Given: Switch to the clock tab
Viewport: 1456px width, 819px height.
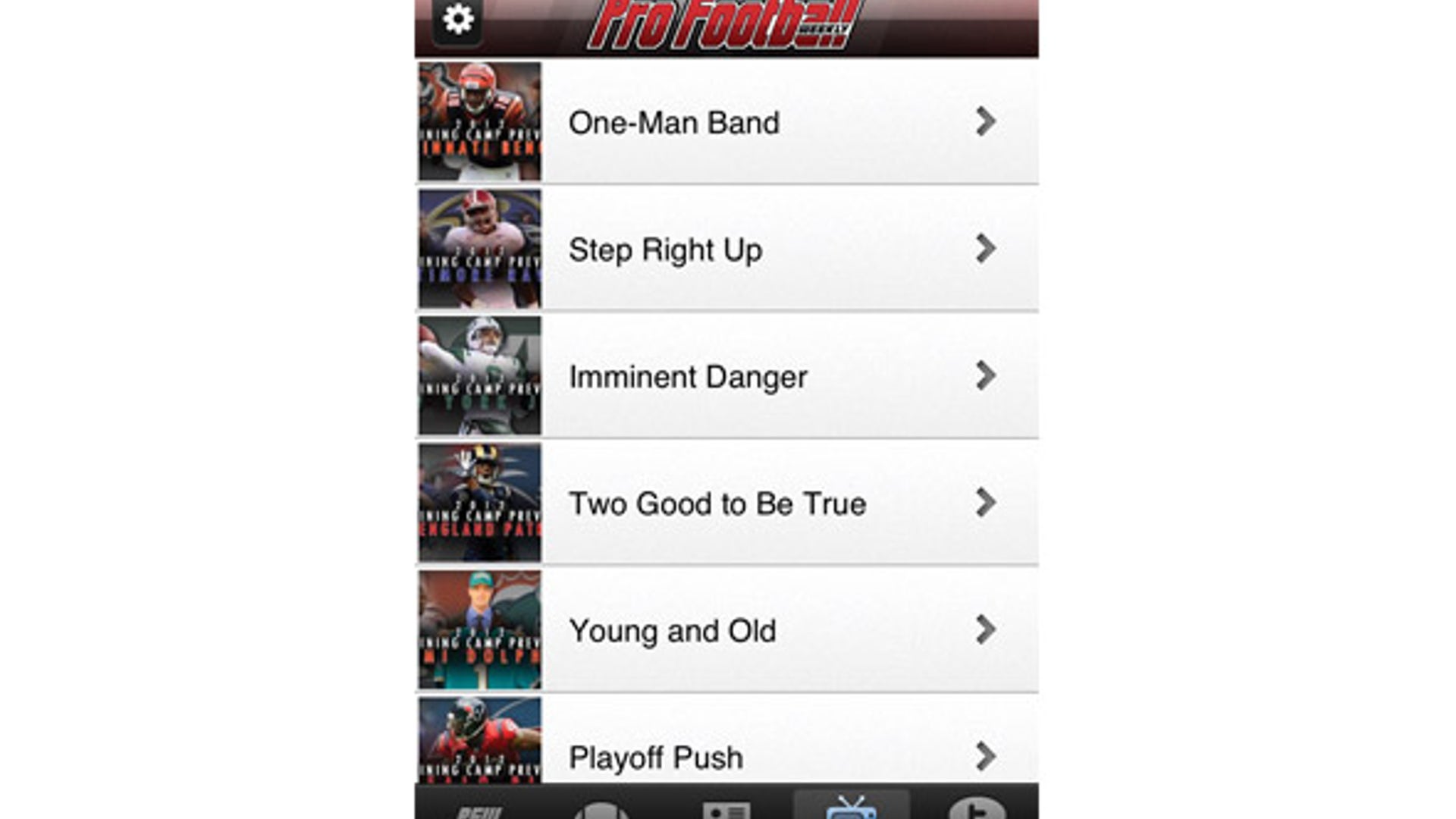Looking at the screenshot, I should point(977,808).
